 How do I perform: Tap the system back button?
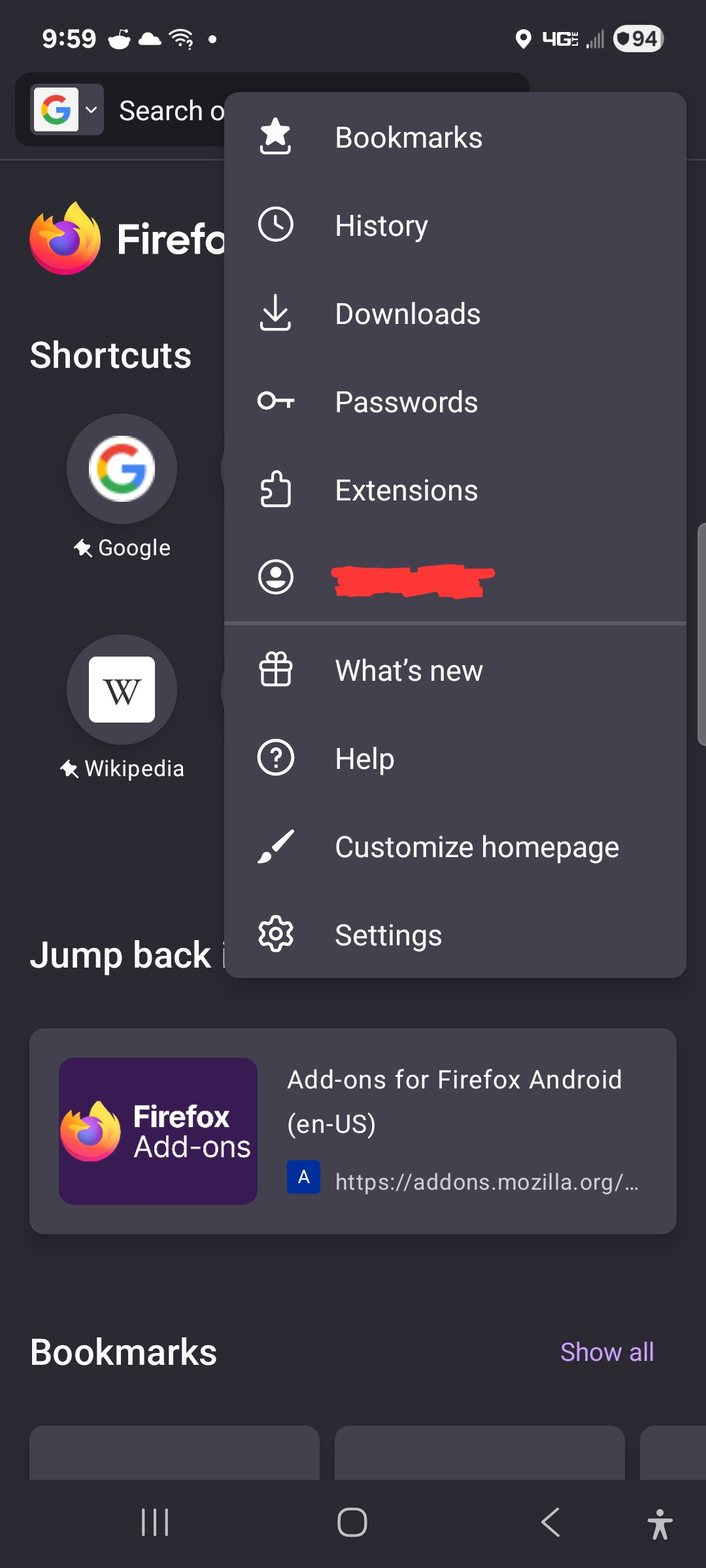pos(550,1522)
